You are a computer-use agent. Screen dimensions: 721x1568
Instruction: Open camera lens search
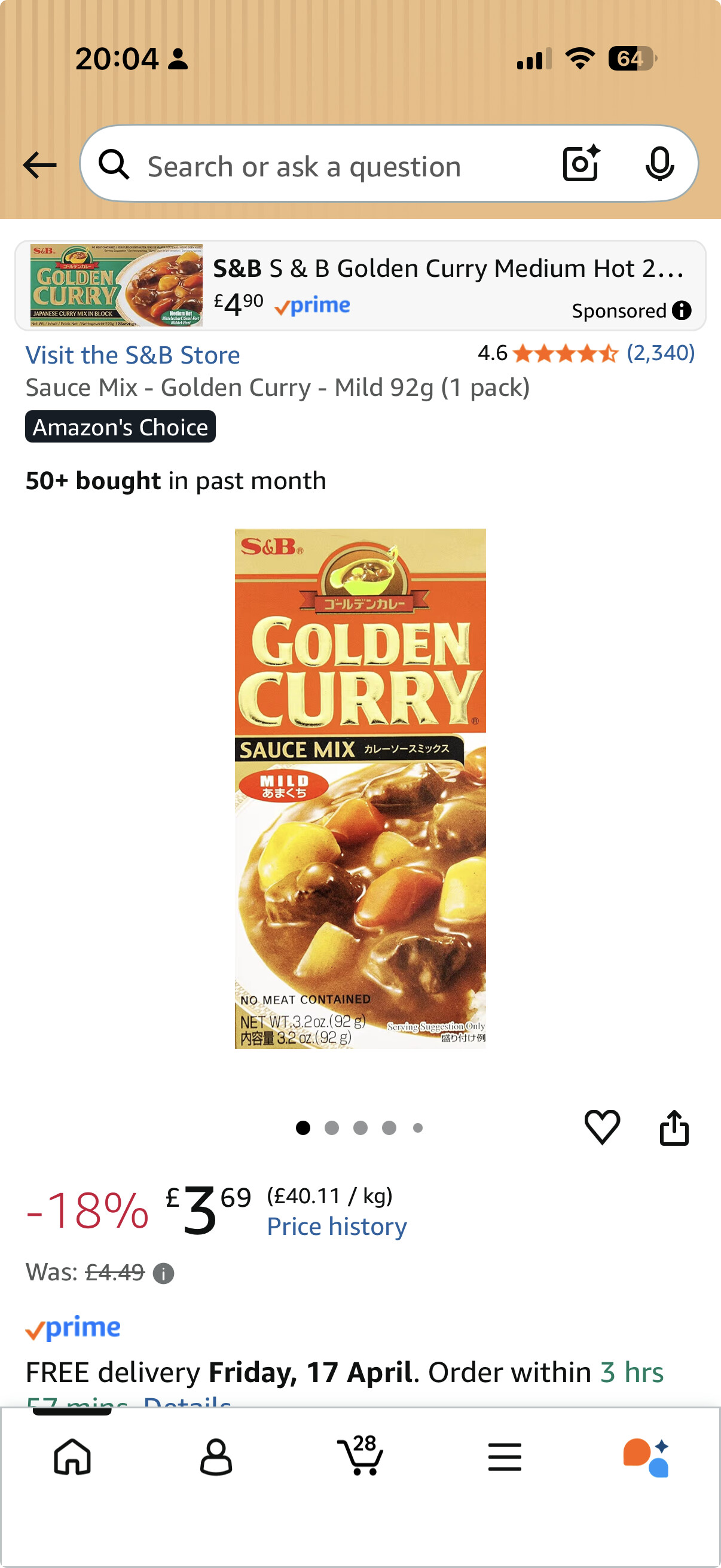coord(581,164)
